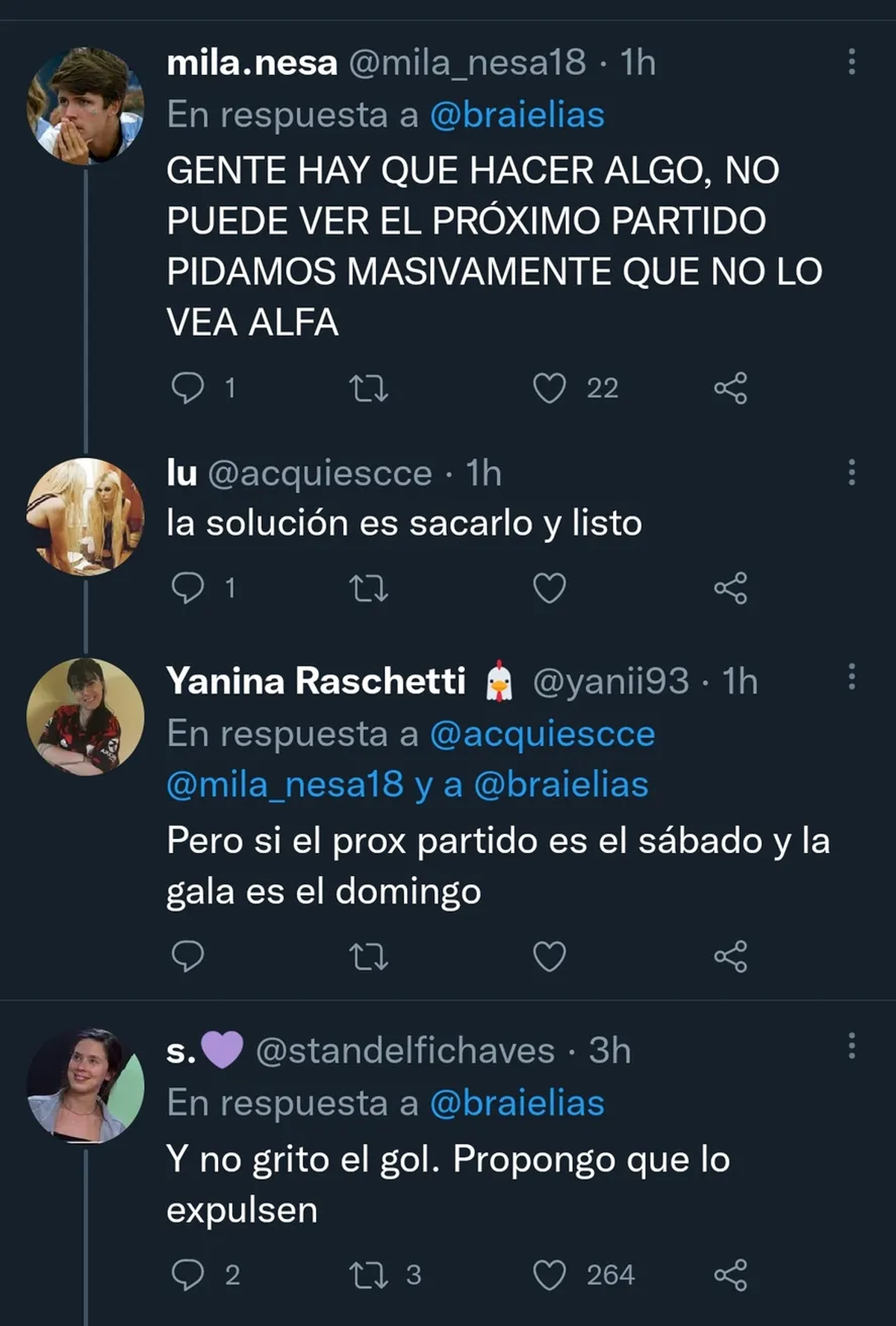The width and height of the screenshot is (896, 1326).
Task: Like Yanina Raschetti's tweet
Action: pyautogui.click(x=550, y=956)
